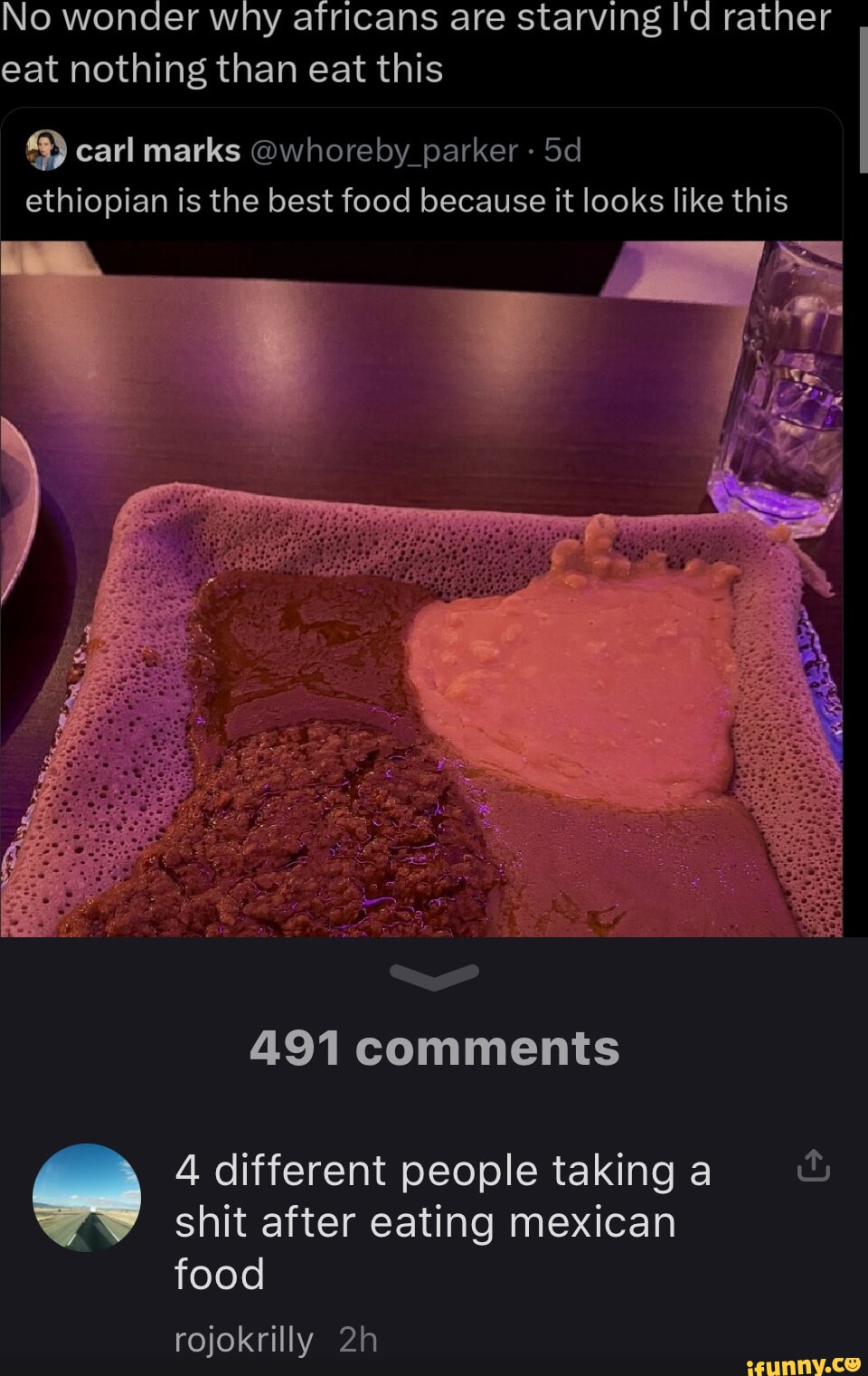Open the rojokrilly username profile
The width and height of the screenshot is (868, 1376).
pyautogui.click(x=243, y=1339)
